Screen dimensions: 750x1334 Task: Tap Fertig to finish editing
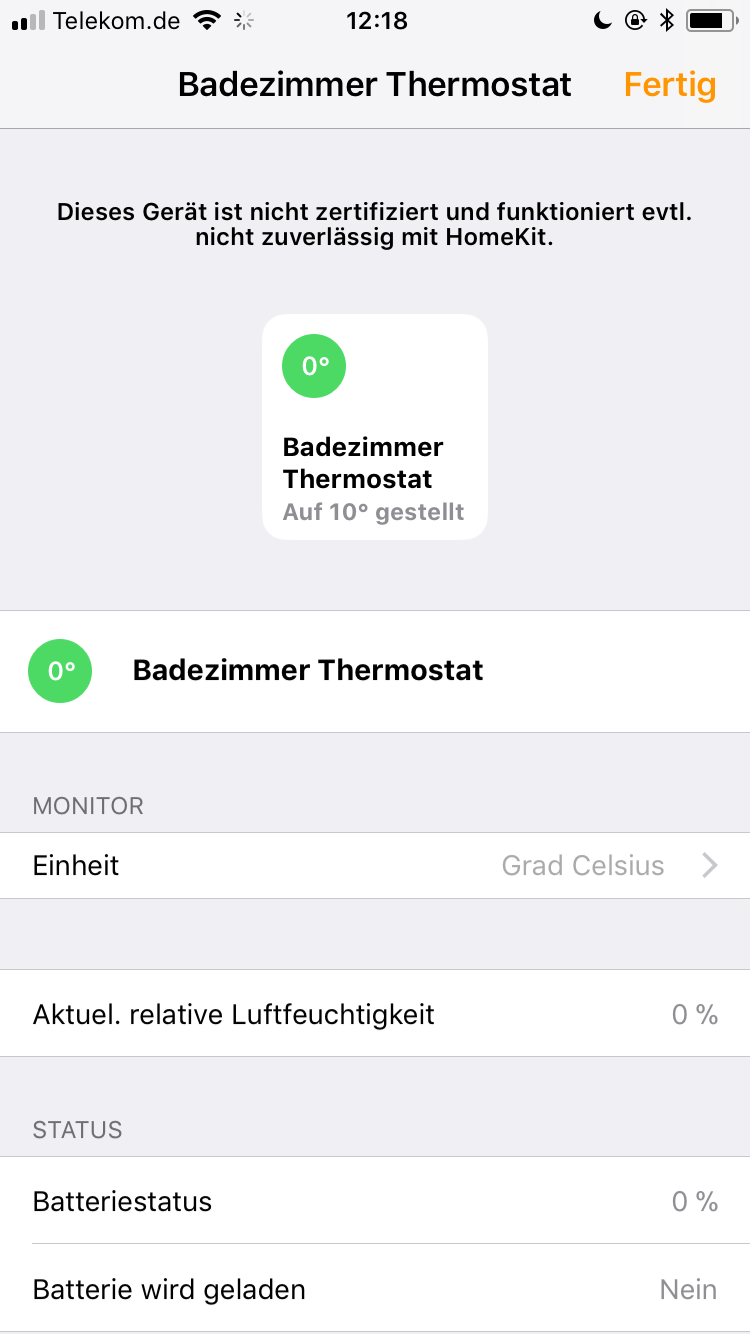(669, 85)
